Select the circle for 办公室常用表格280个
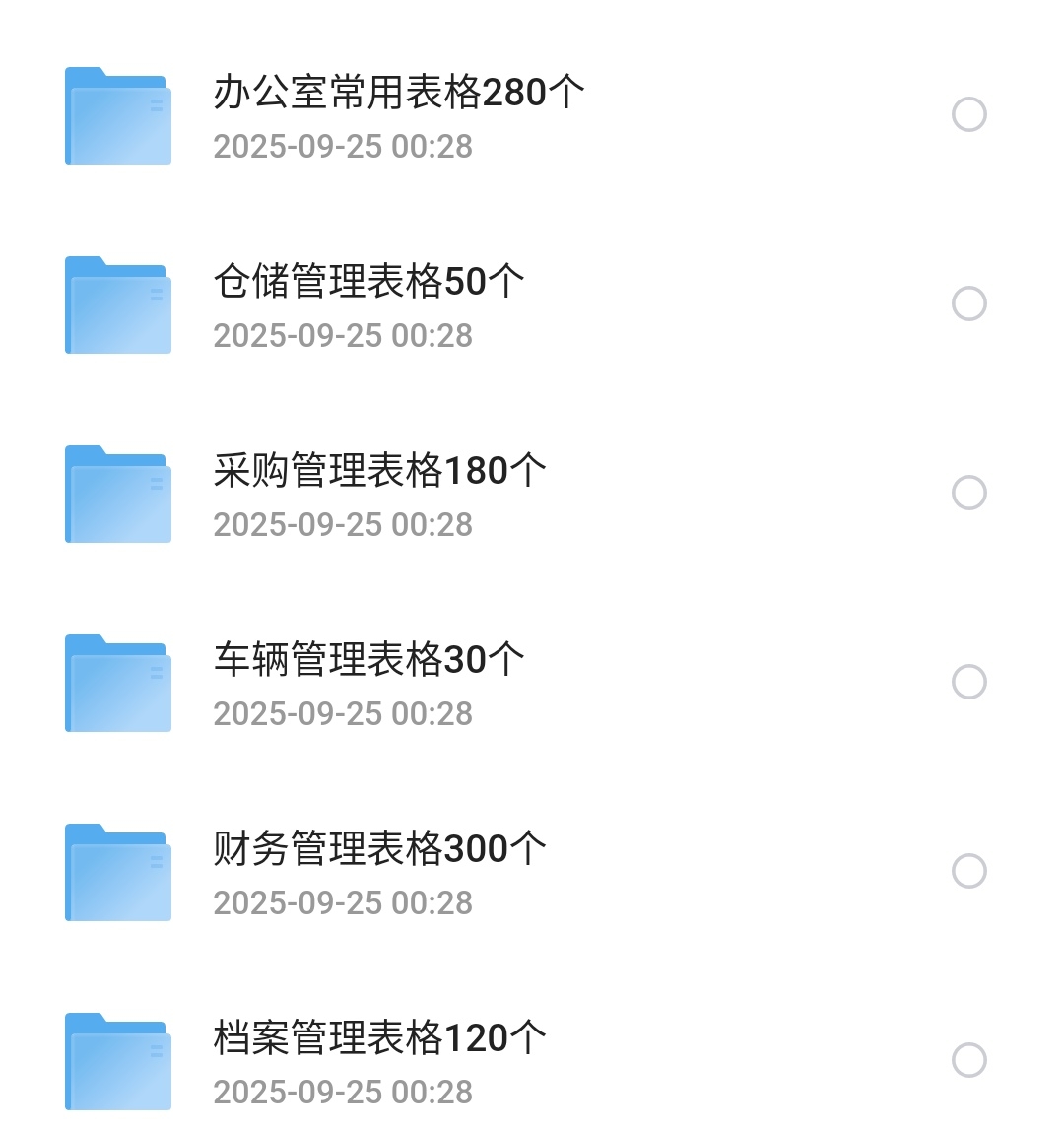The image size is (1064, 1131). coord(969,114)
